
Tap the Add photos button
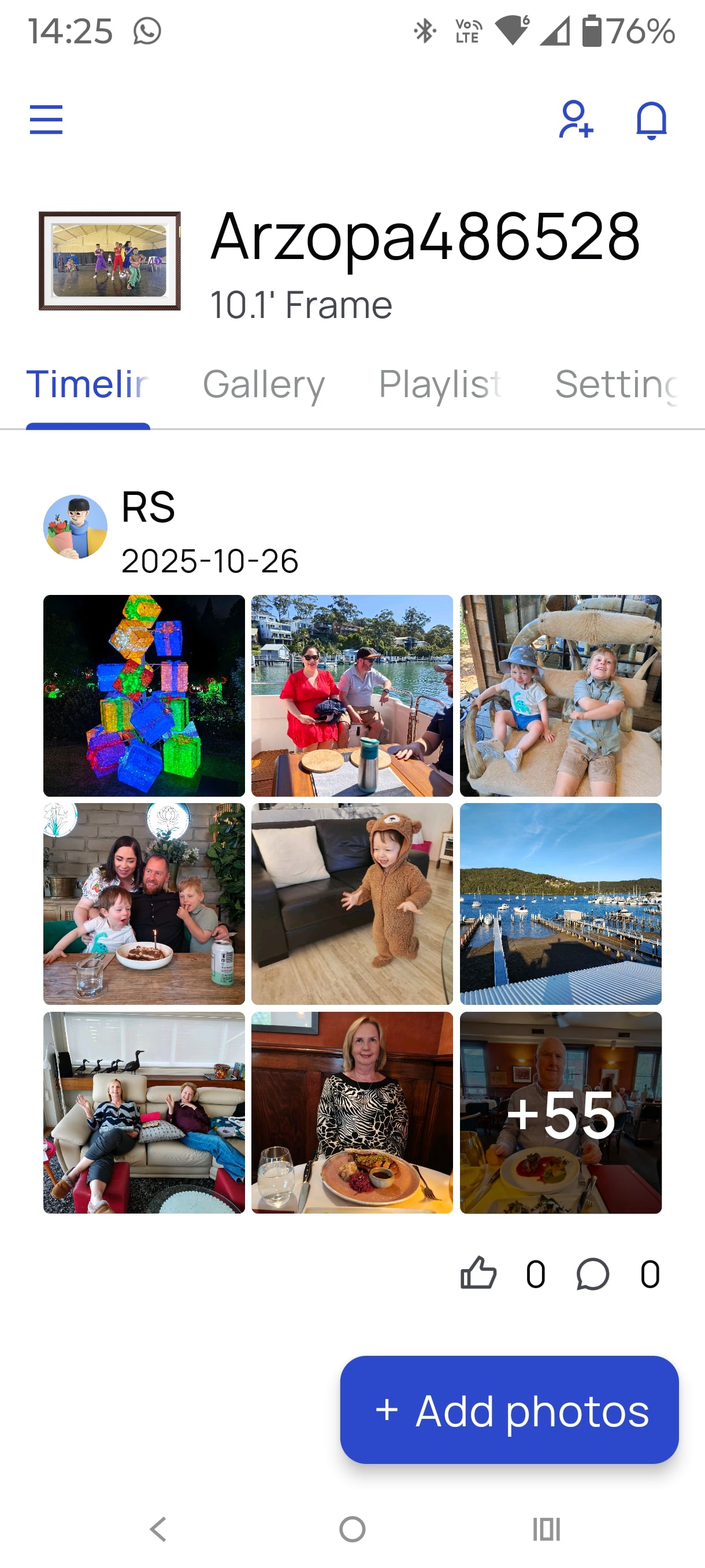(x=509, y=1410)
